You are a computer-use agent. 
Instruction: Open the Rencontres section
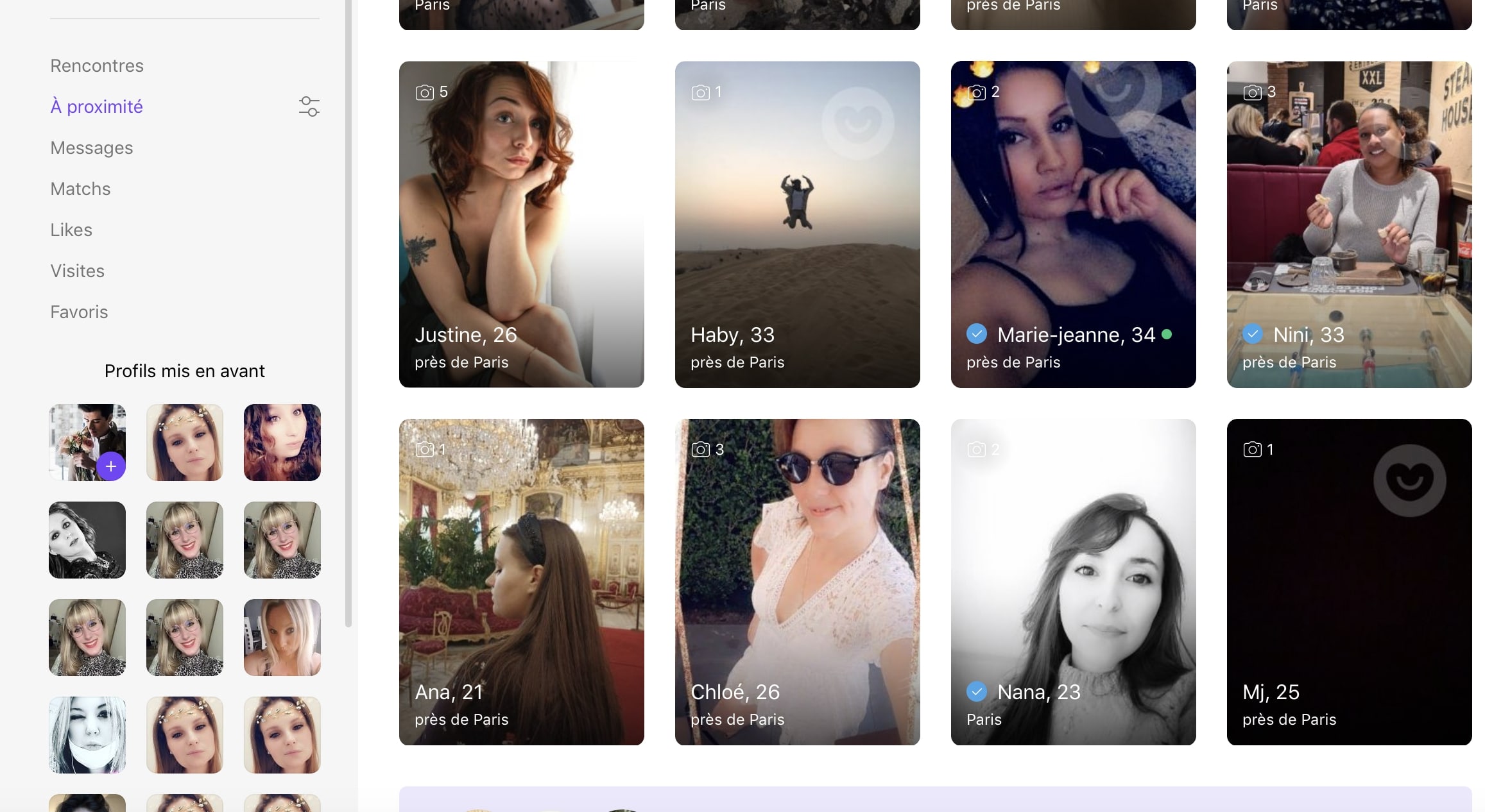pos(97,65)
